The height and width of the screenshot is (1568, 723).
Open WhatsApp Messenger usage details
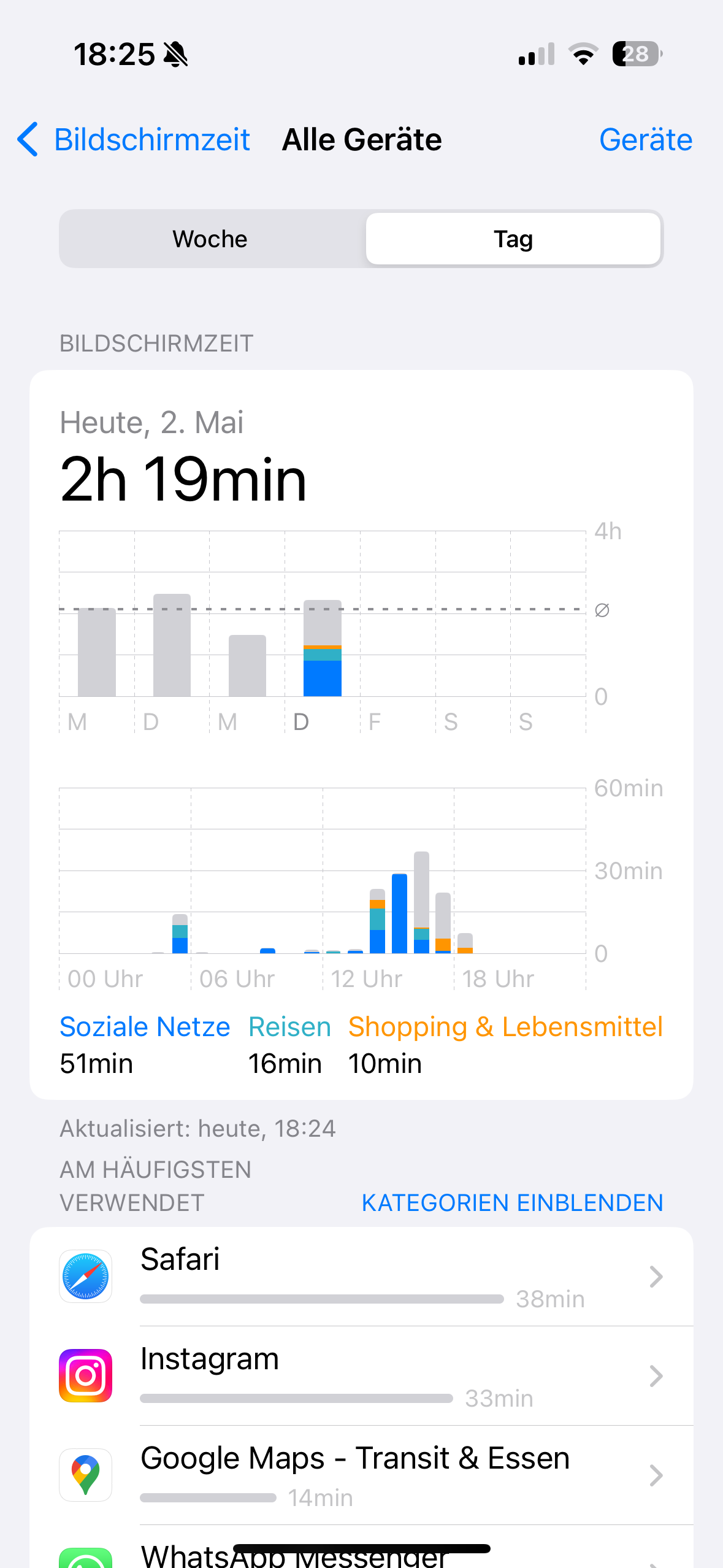tap(362, 1547)
